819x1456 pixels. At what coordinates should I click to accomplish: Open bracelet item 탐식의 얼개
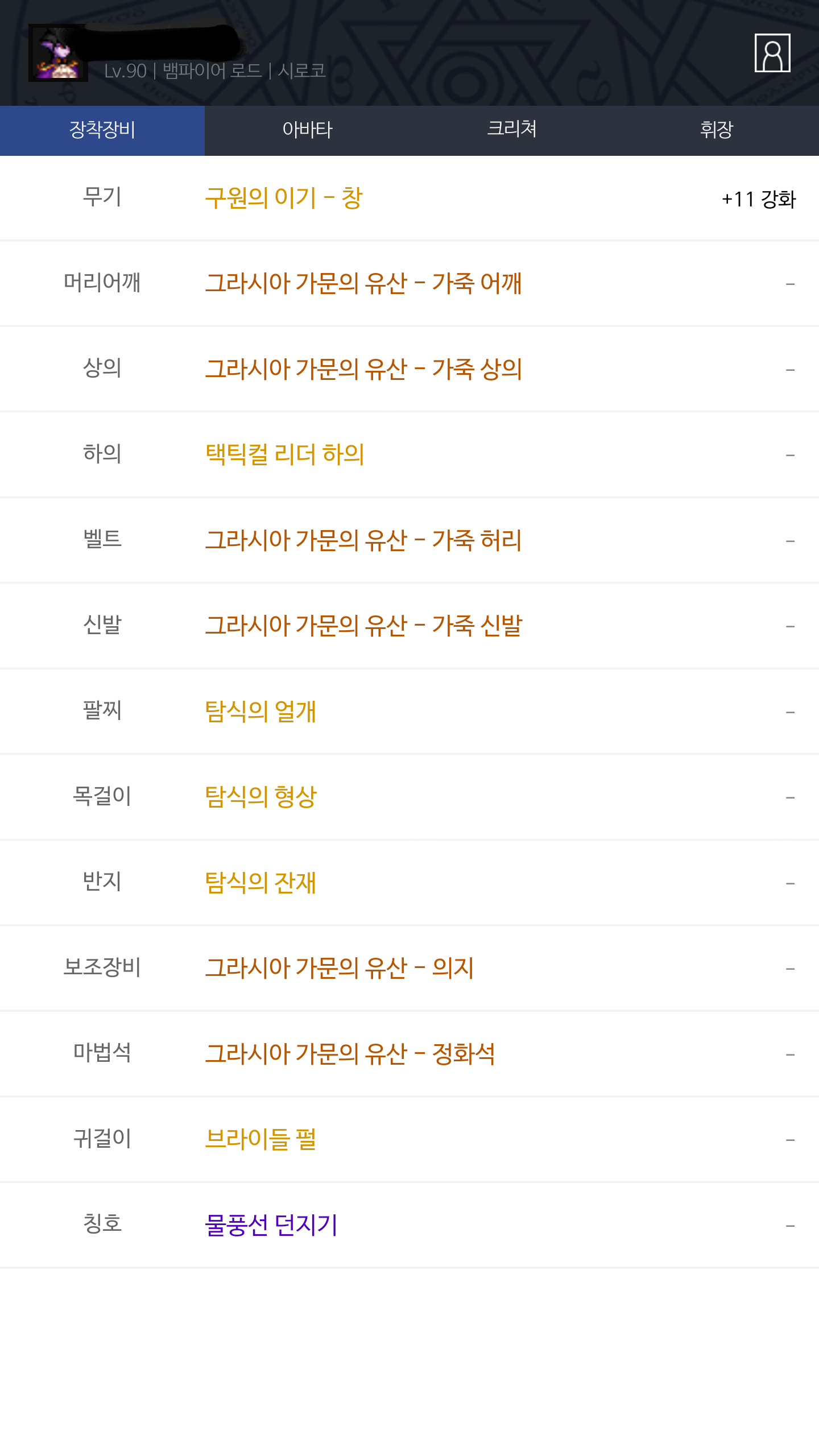pos(260,712)
